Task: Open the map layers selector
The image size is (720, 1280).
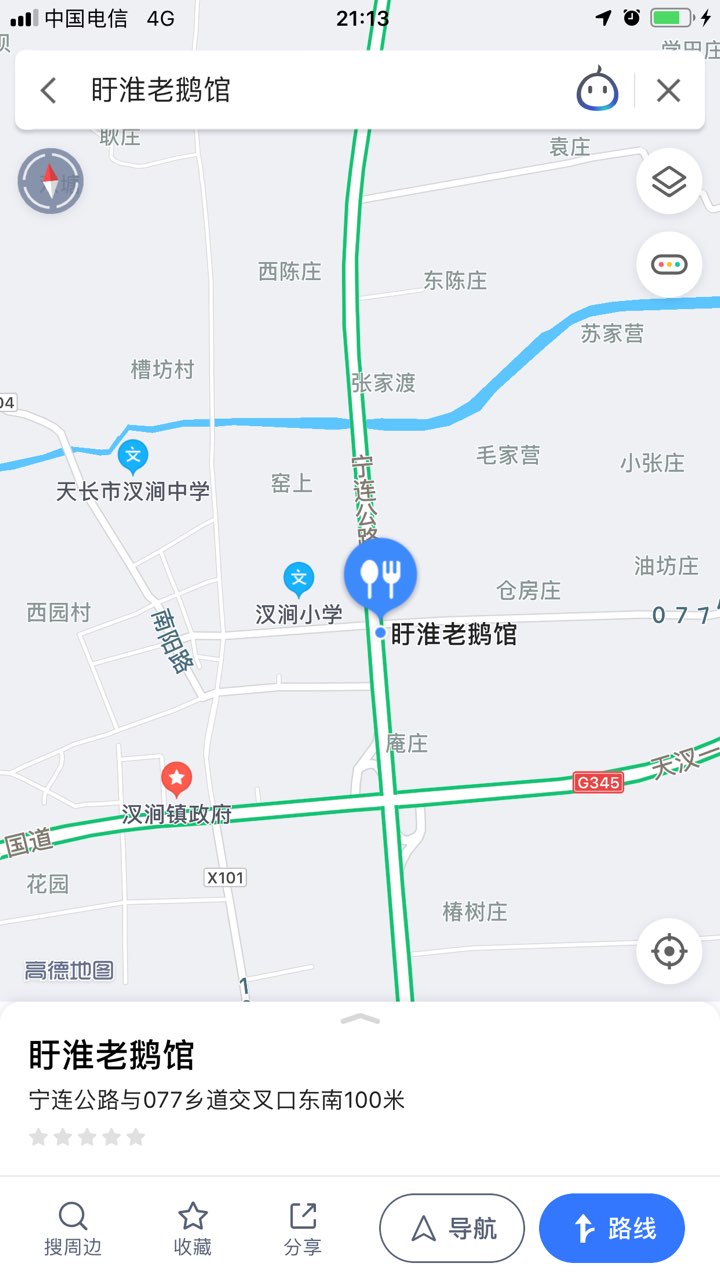Action: [x=669, y=181]
